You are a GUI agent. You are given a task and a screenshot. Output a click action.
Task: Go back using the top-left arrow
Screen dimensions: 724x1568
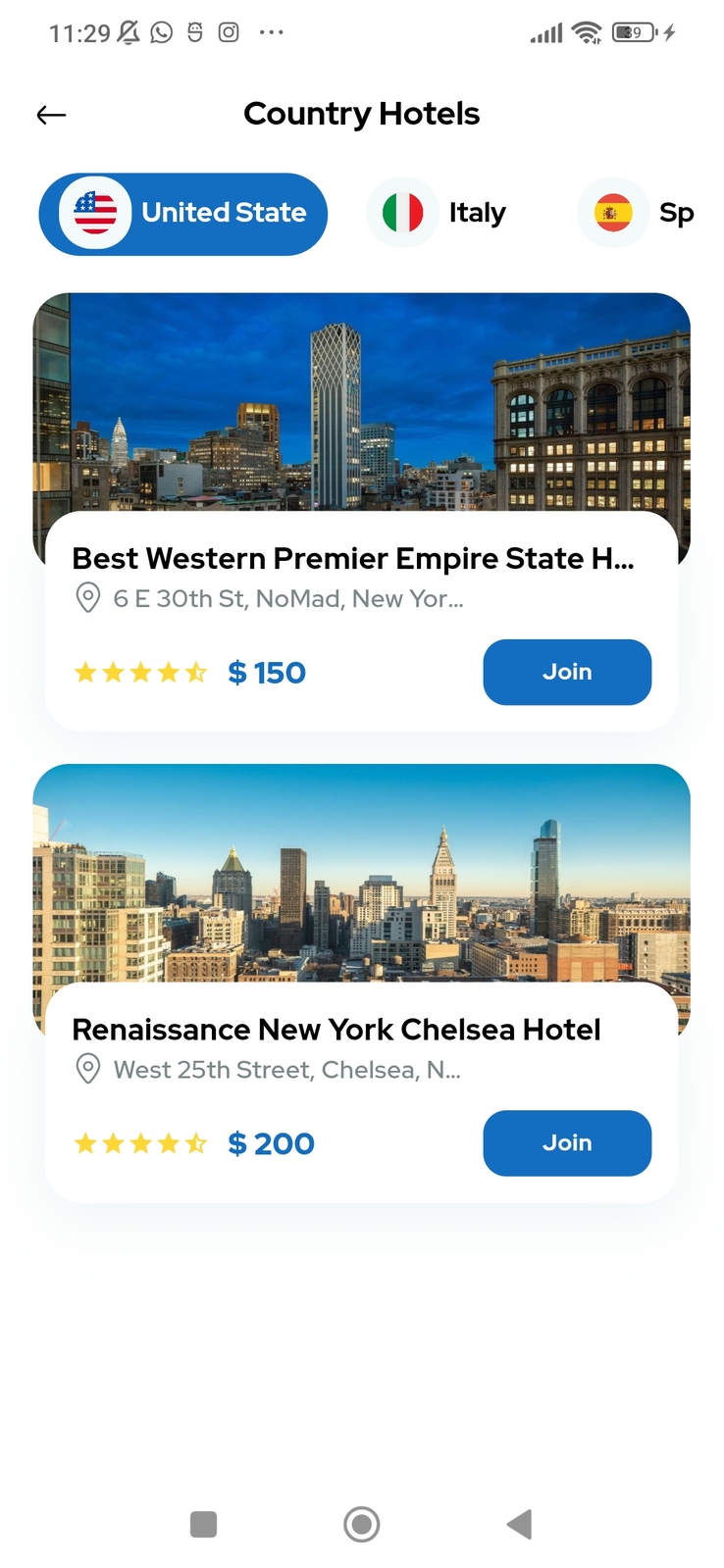coord(51,115)
